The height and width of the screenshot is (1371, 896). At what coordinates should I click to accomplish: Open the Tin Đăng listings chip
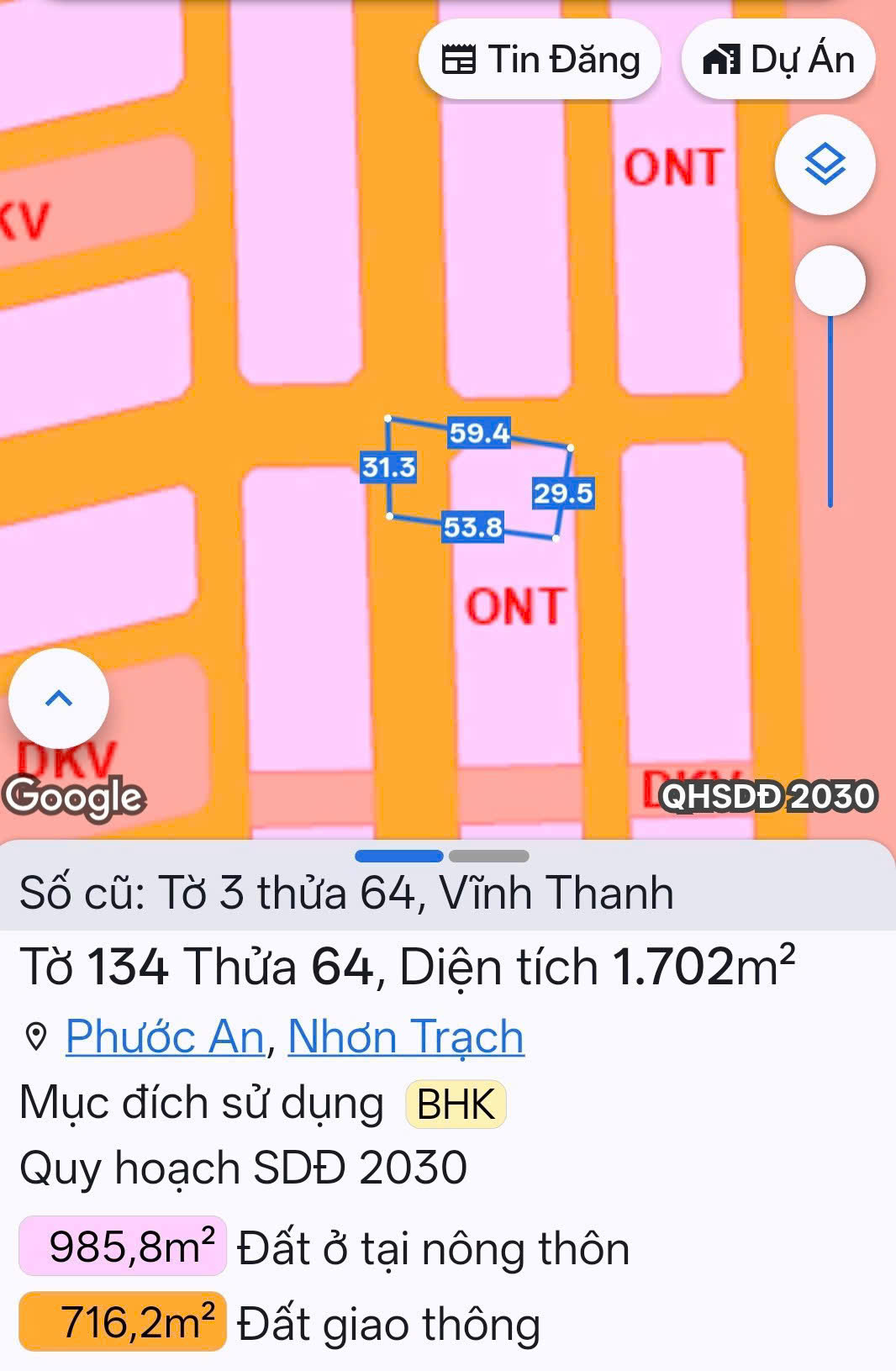[x=540, y=60]
